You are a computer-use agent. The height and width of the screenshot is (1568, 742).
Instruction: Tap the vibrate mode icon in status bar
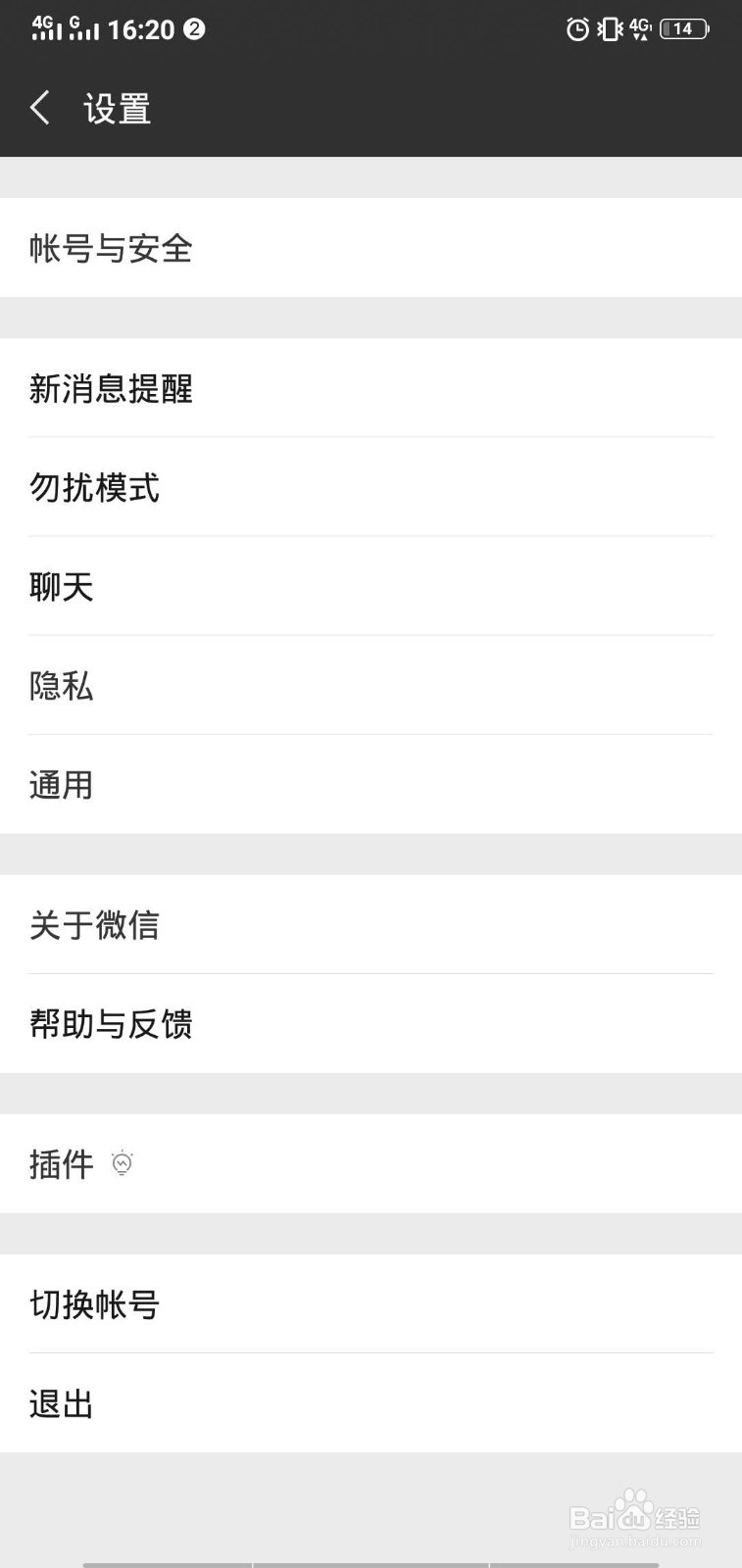point(608,28)
